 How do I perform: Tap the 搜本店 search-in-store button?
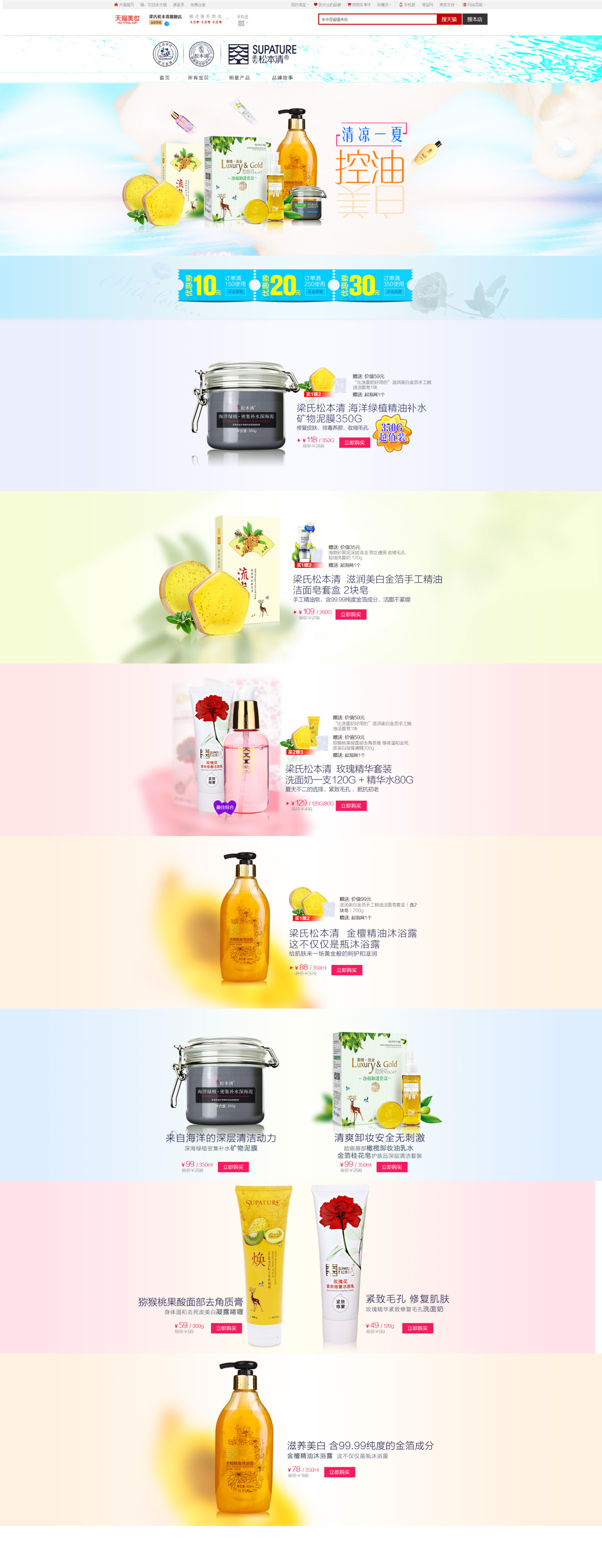pyautogui.click(x=474, y=20)
